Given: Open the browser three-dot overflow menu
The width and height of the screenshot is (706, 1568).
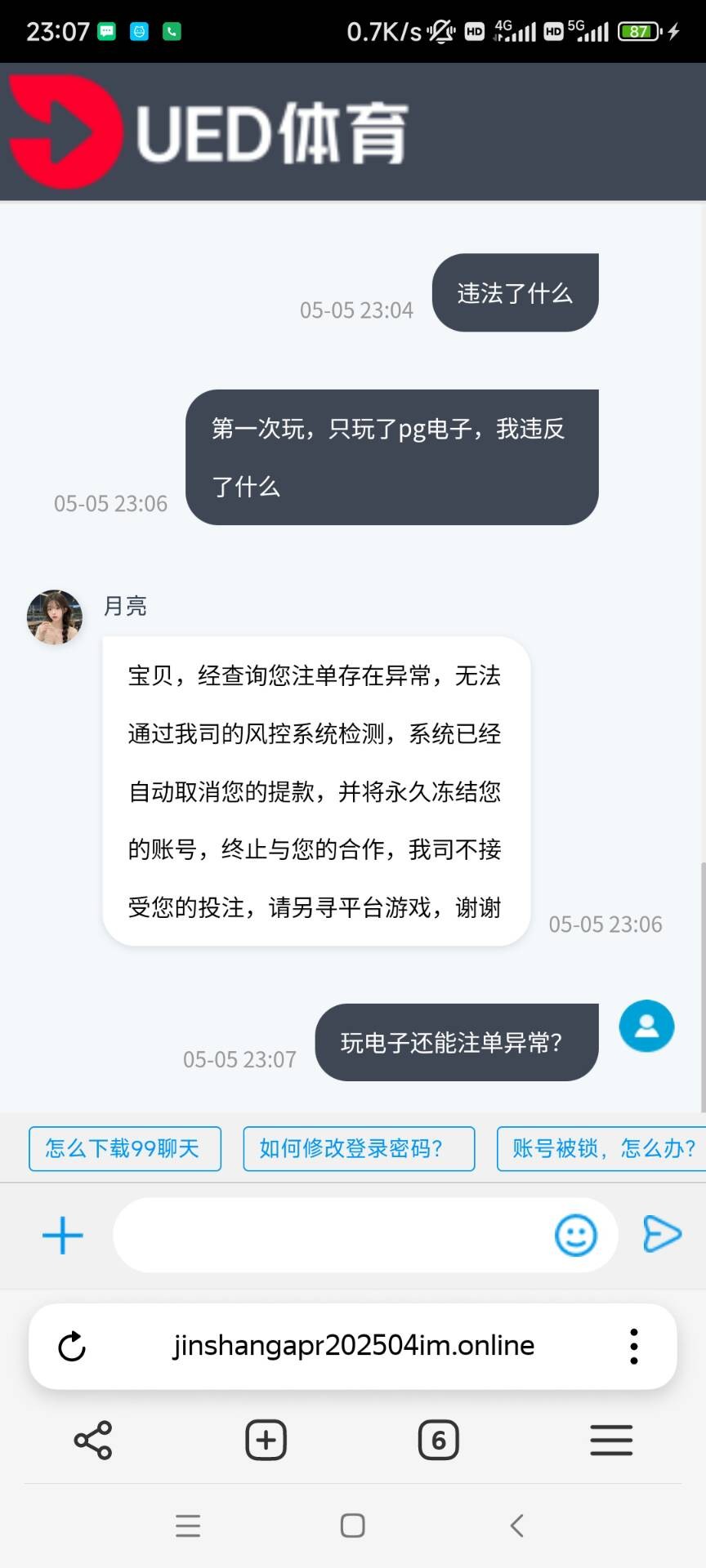Looking at the screenshot, I should [633, 1346].
